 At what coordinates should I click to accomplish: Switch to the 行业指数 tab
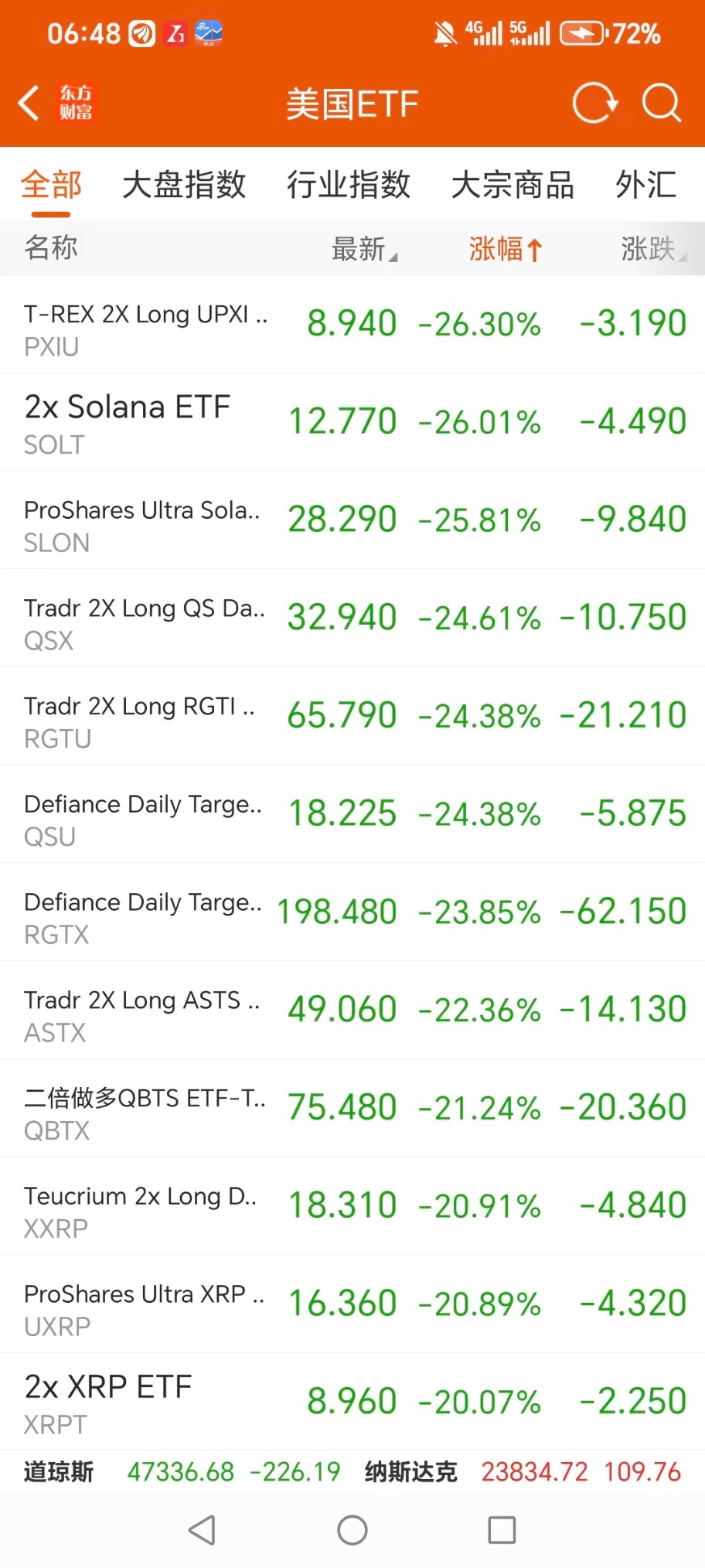click(x=349, y=186)
